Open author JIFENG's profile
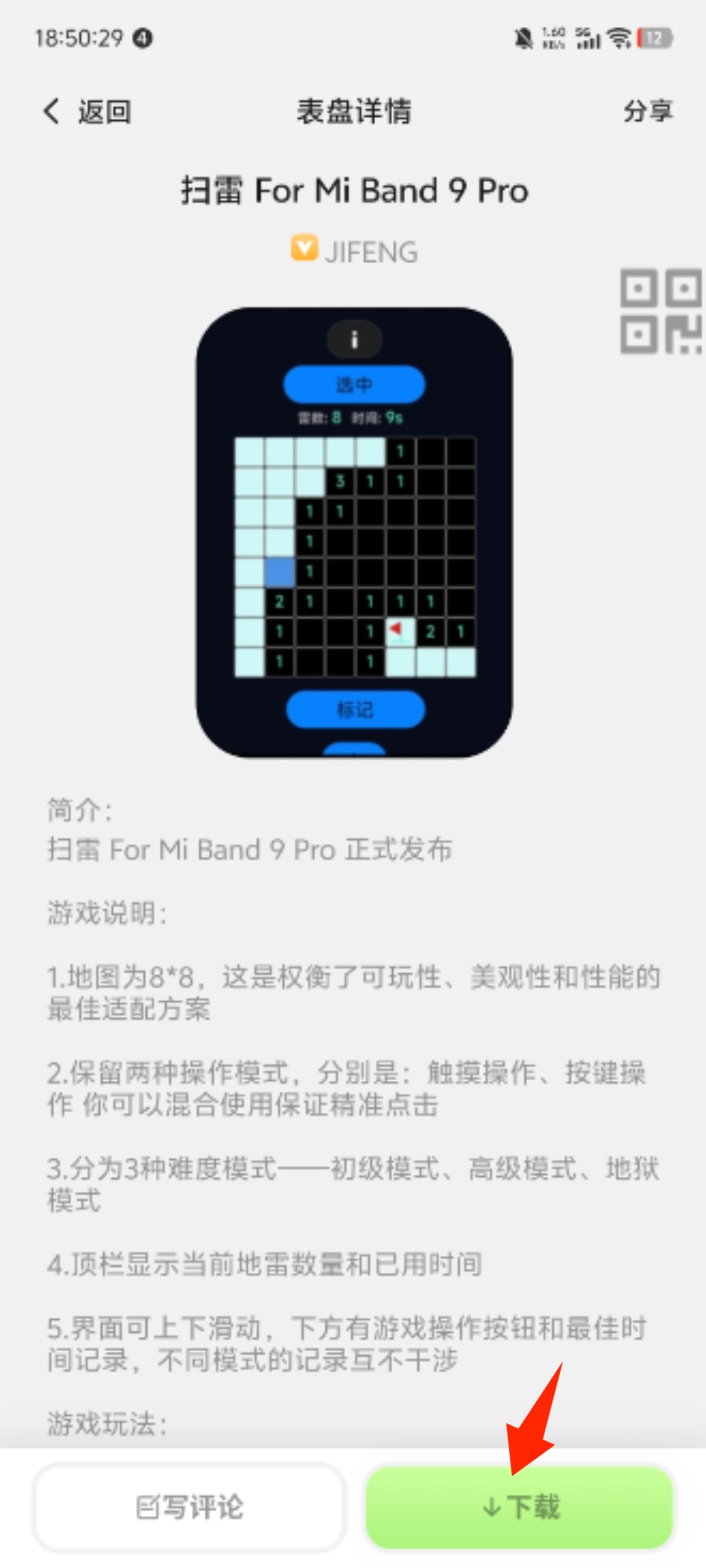Screen dimensions: 706x1568 (x=354, y=251)
